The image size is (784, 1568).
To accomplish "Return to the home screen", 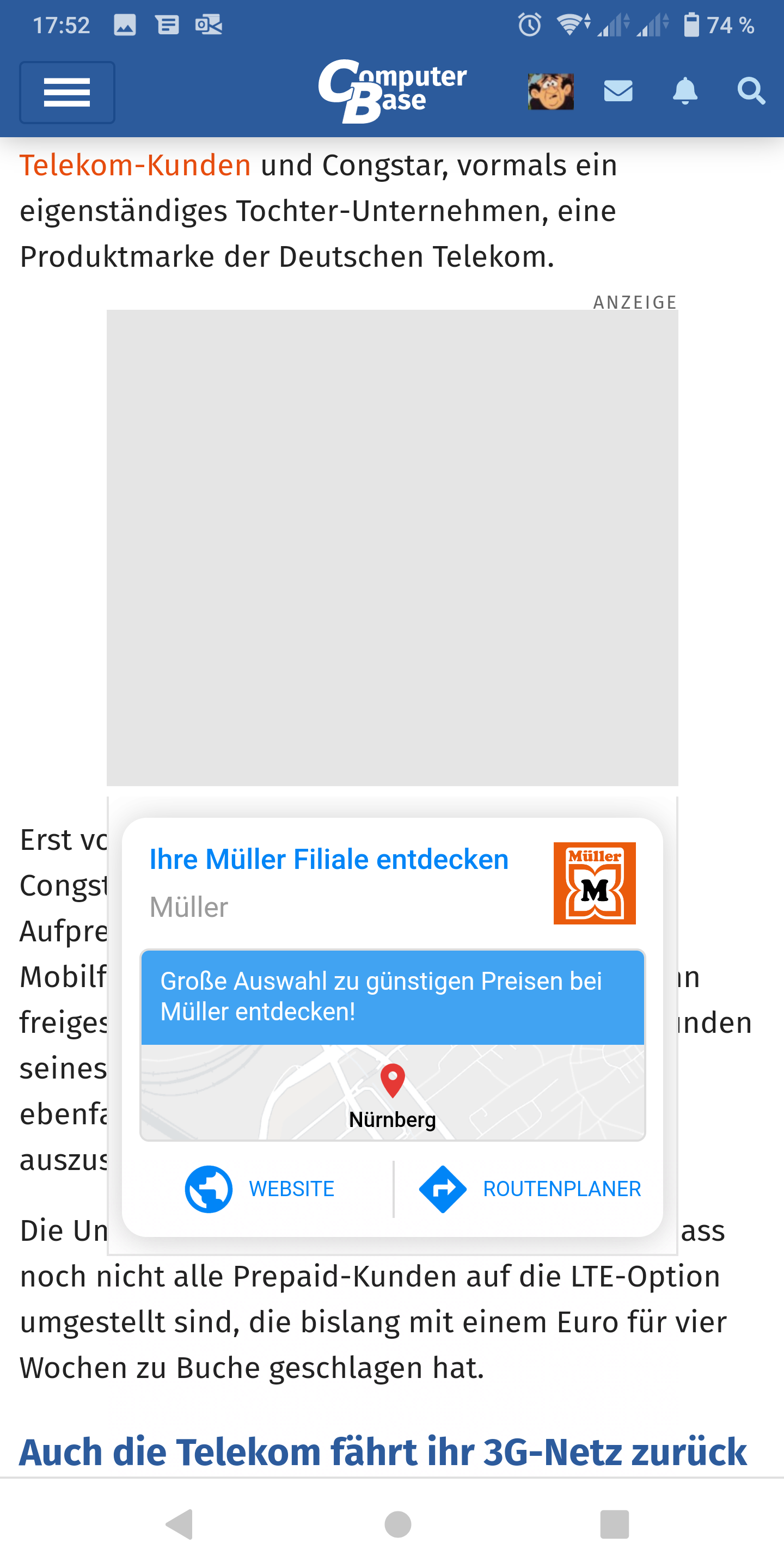I will click(x=398, y=1524).
